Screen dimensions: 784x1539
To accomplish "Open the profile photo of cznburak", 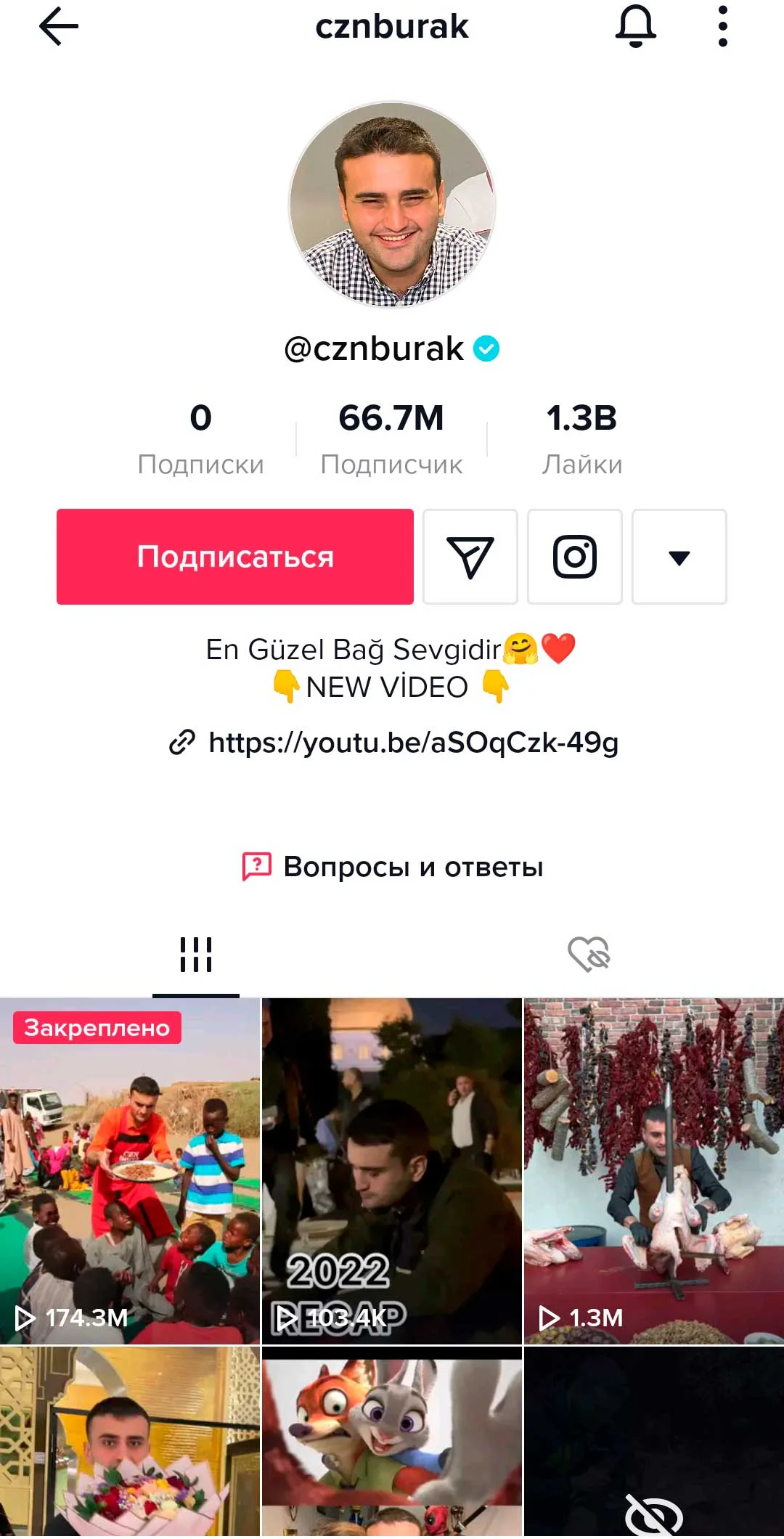I will click(392, 204).
